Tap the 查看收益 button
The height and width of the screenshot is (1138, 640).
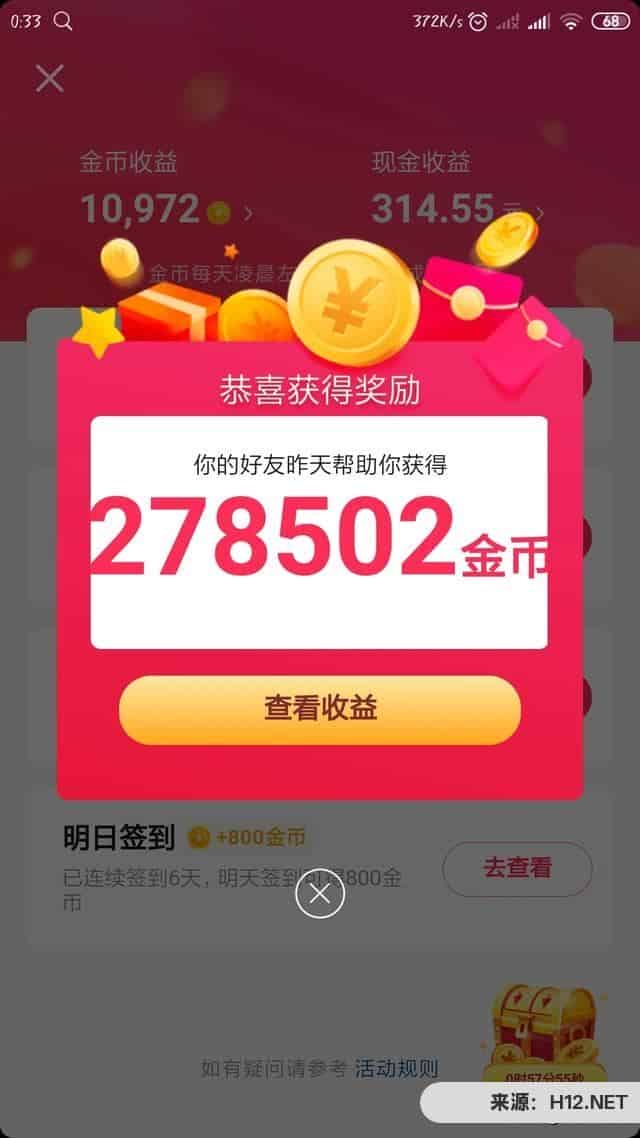pyautogui.click(x=320, y=709)
